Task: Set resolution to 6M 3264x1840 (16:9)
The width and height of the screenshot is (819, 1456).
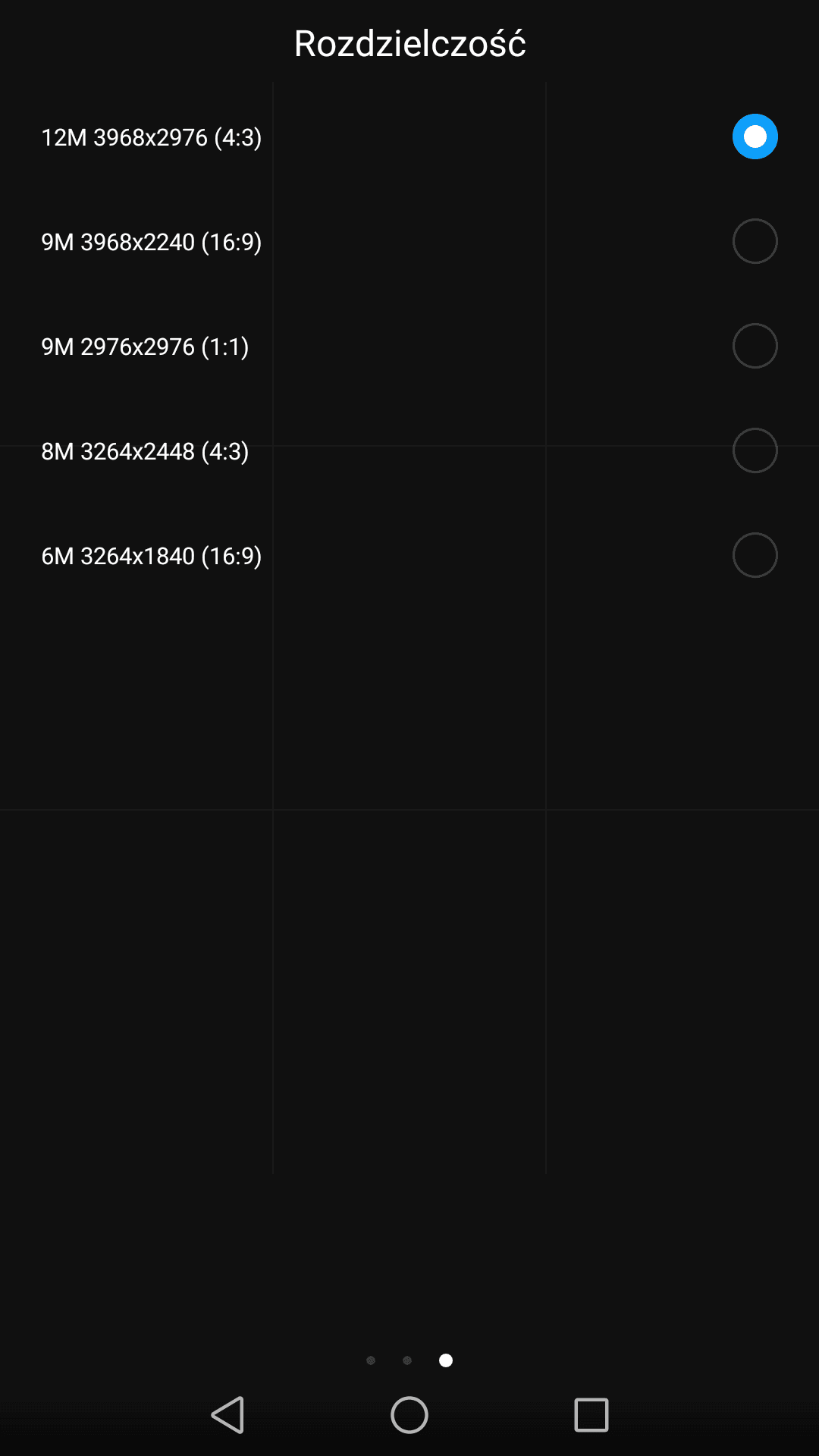Action: [409, 556]
